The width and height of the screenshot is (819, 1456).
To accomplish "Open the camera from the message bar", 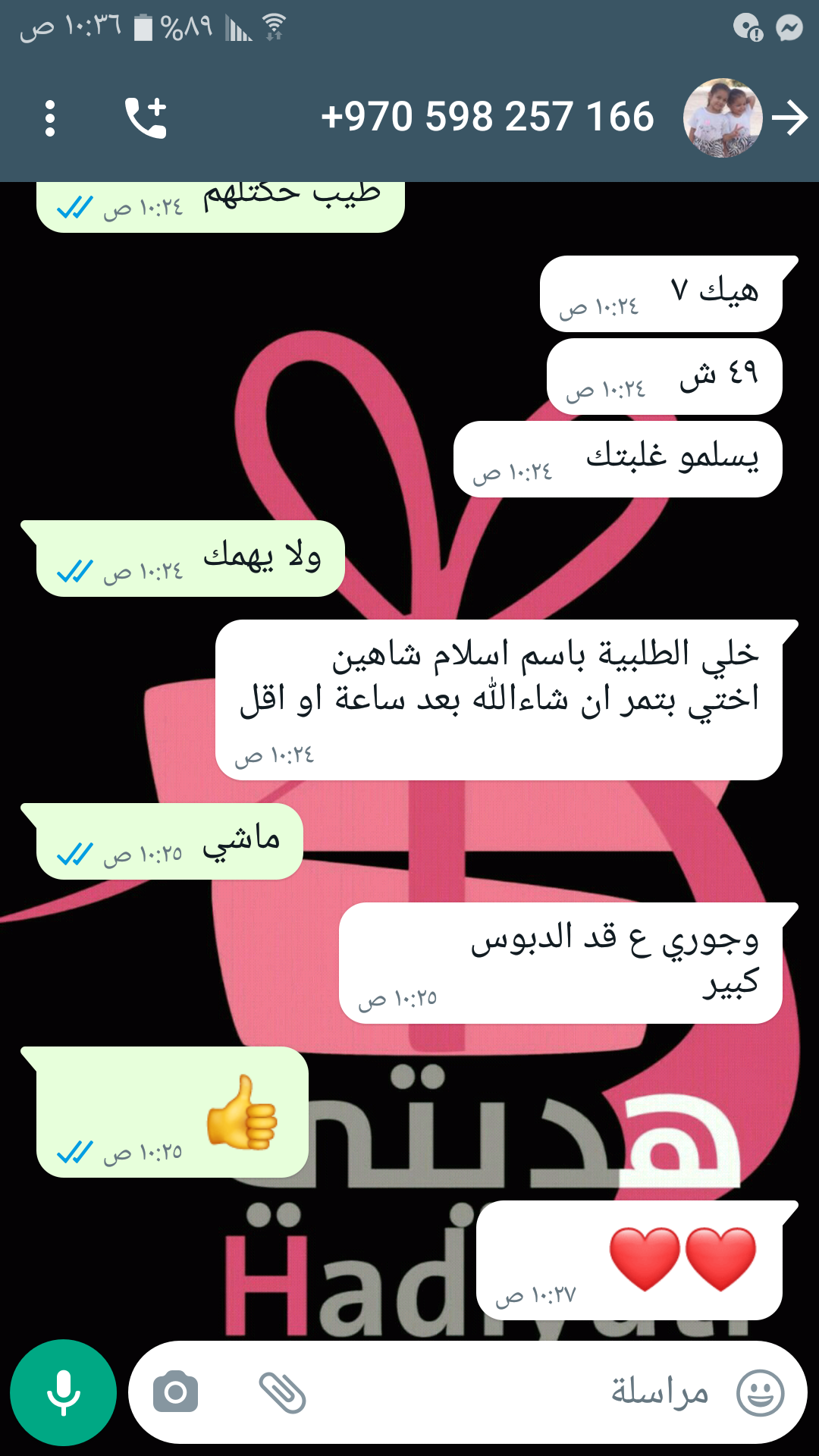I will pos(175,1392).
